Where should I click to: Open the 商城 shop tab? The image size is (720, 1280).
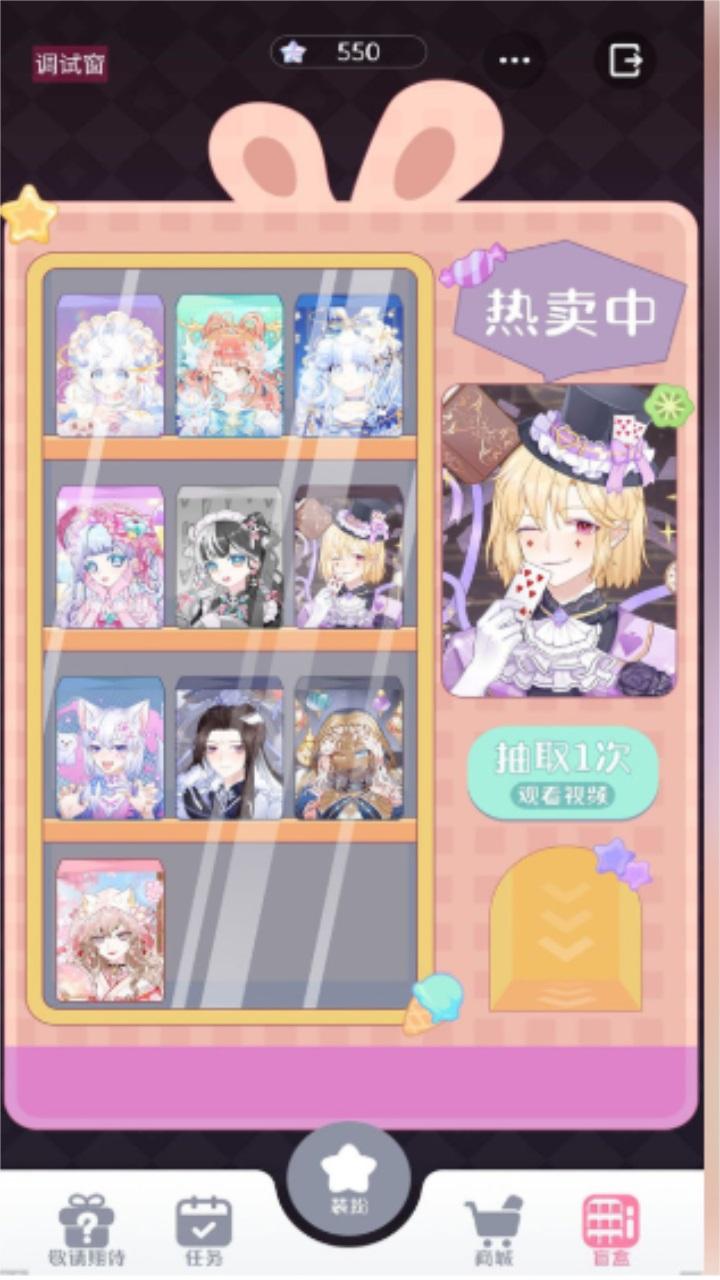(x=493, y=1231)
